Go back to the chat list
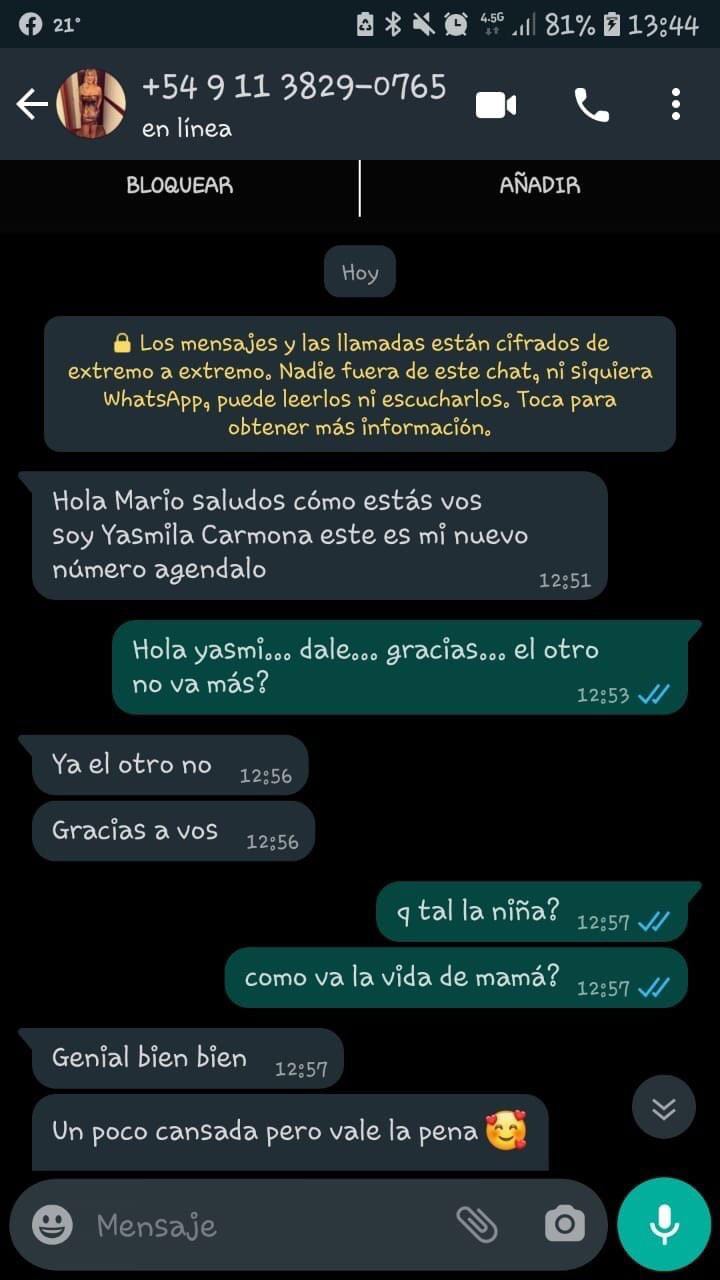 [x=31, y=104]
